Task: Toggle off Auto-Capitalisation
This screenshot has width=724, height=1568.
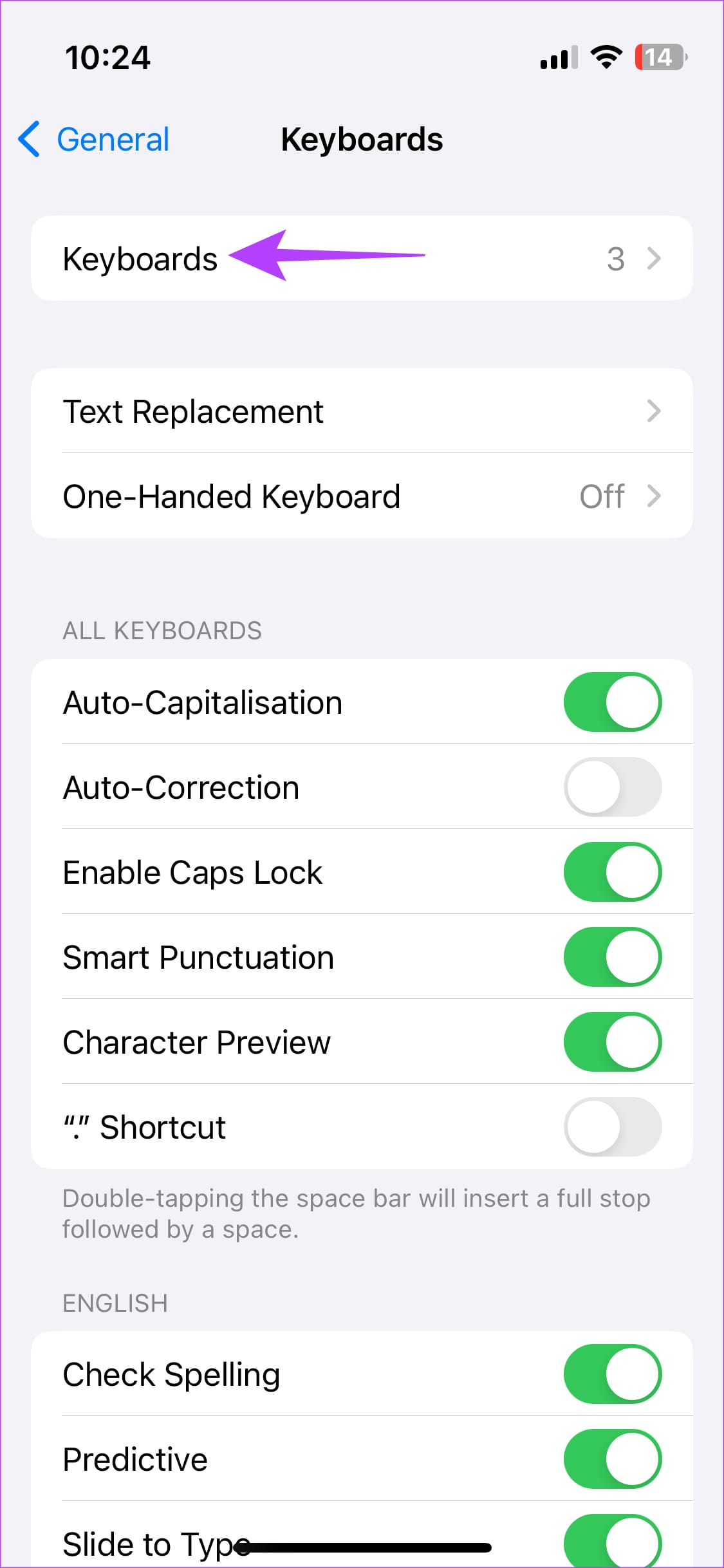Action: tap(612, 702)
